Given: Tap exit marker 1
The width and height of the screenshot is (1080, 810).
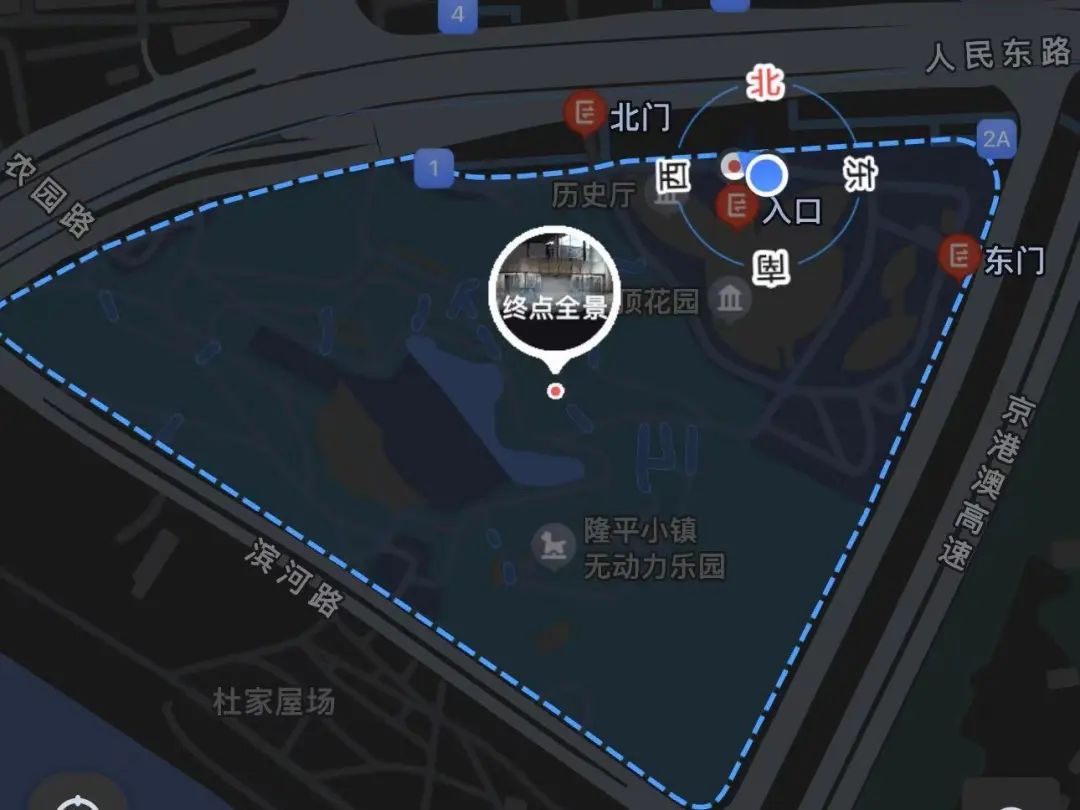Looking at the screenshot, I should coord(434,168).
